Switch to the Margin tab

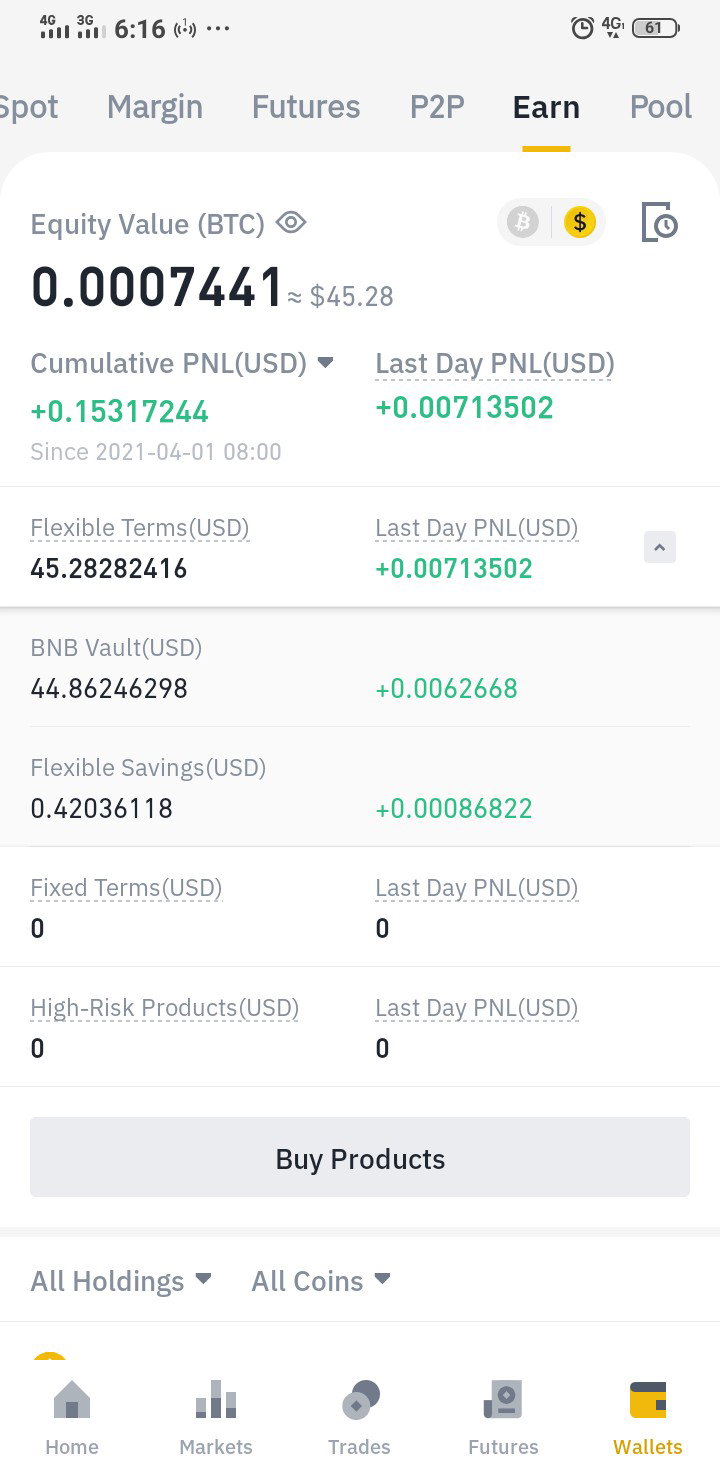tap(155, 107)
